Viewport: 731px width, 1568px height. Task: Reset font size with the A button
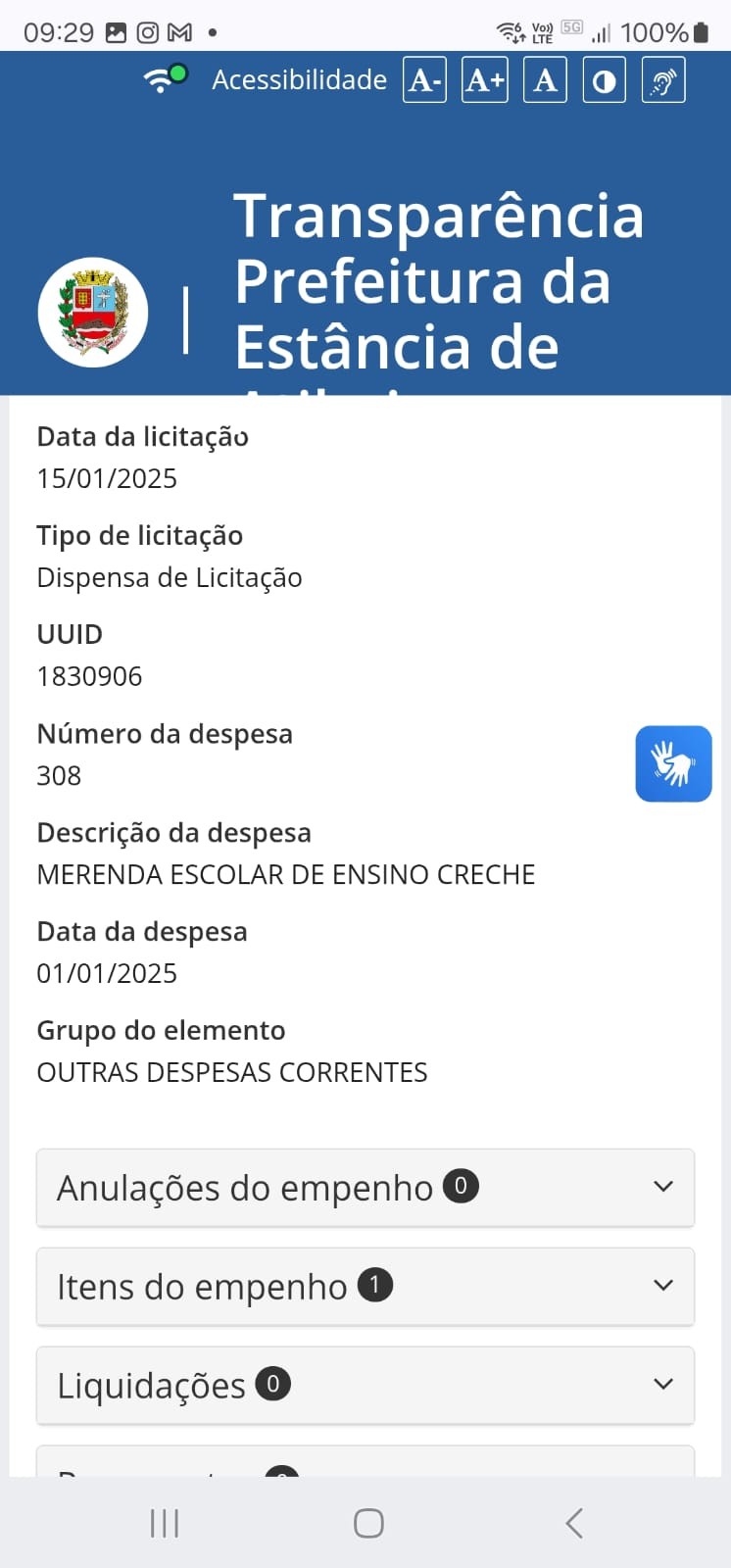click(x=545, y=80)
